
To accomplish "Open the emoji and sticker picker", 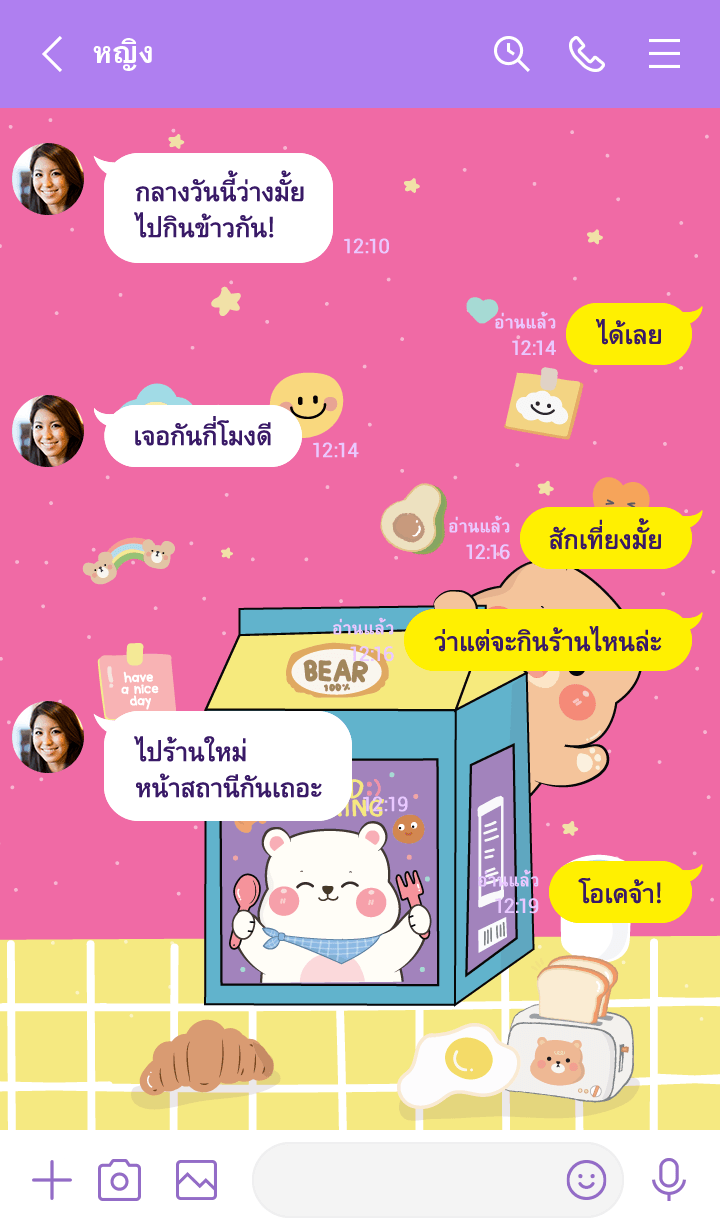I will point(586,1180).
